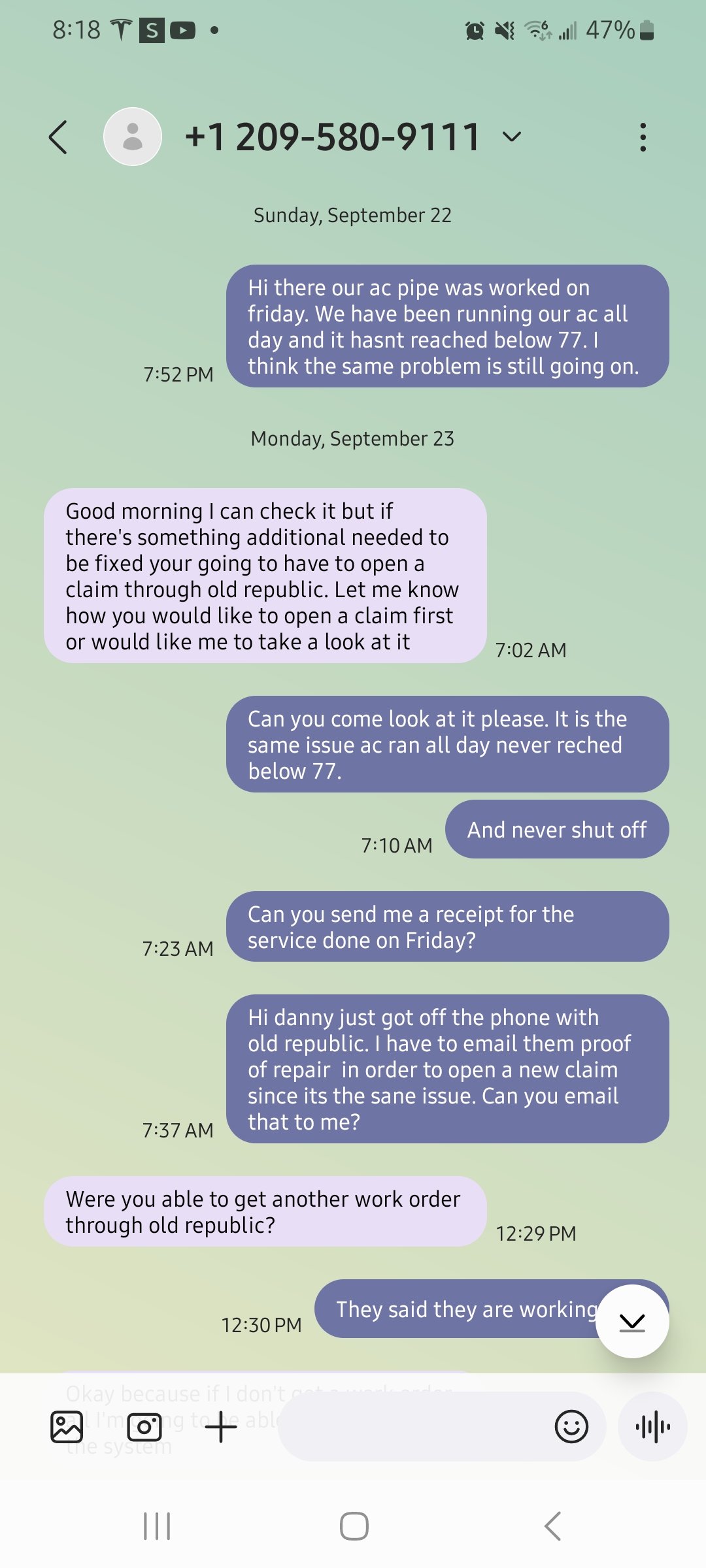Record a voice message
The height and width of the screenshot is (1568, 706).
click(x=652, y=1427)
